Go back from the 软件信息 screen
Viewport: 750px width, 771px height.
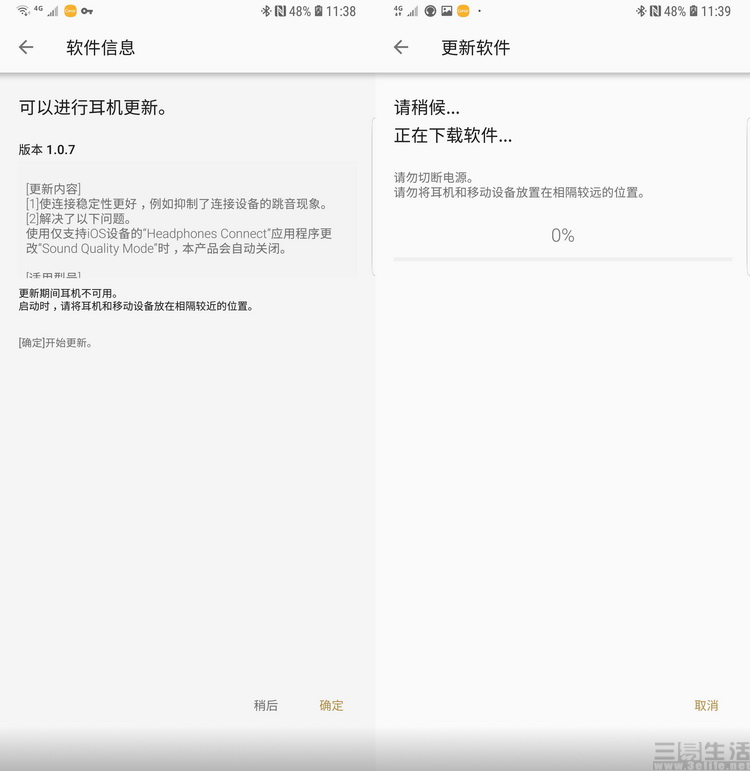coord(26,47)
